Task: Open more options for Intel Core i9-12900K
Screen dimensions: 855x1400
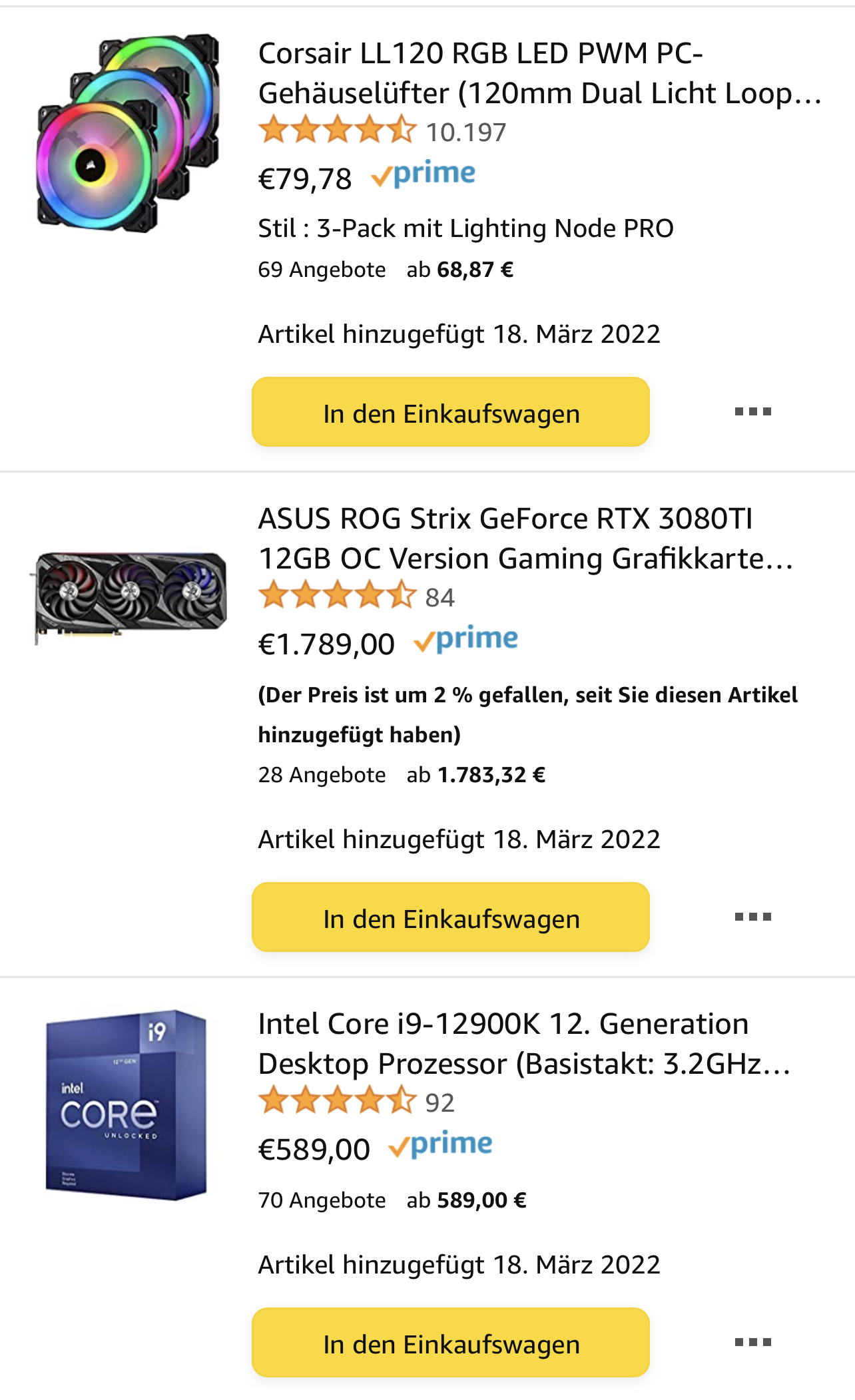Action: click(752, 1343)
